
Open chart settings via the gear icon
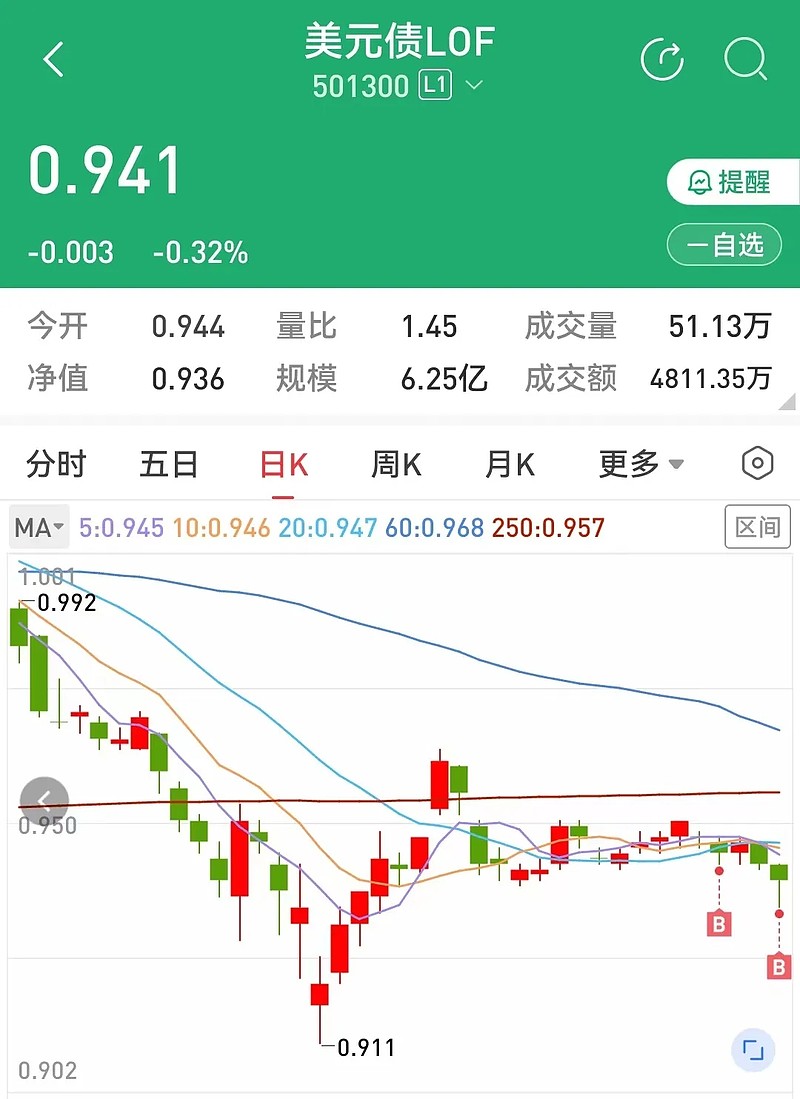coord(757,463)
